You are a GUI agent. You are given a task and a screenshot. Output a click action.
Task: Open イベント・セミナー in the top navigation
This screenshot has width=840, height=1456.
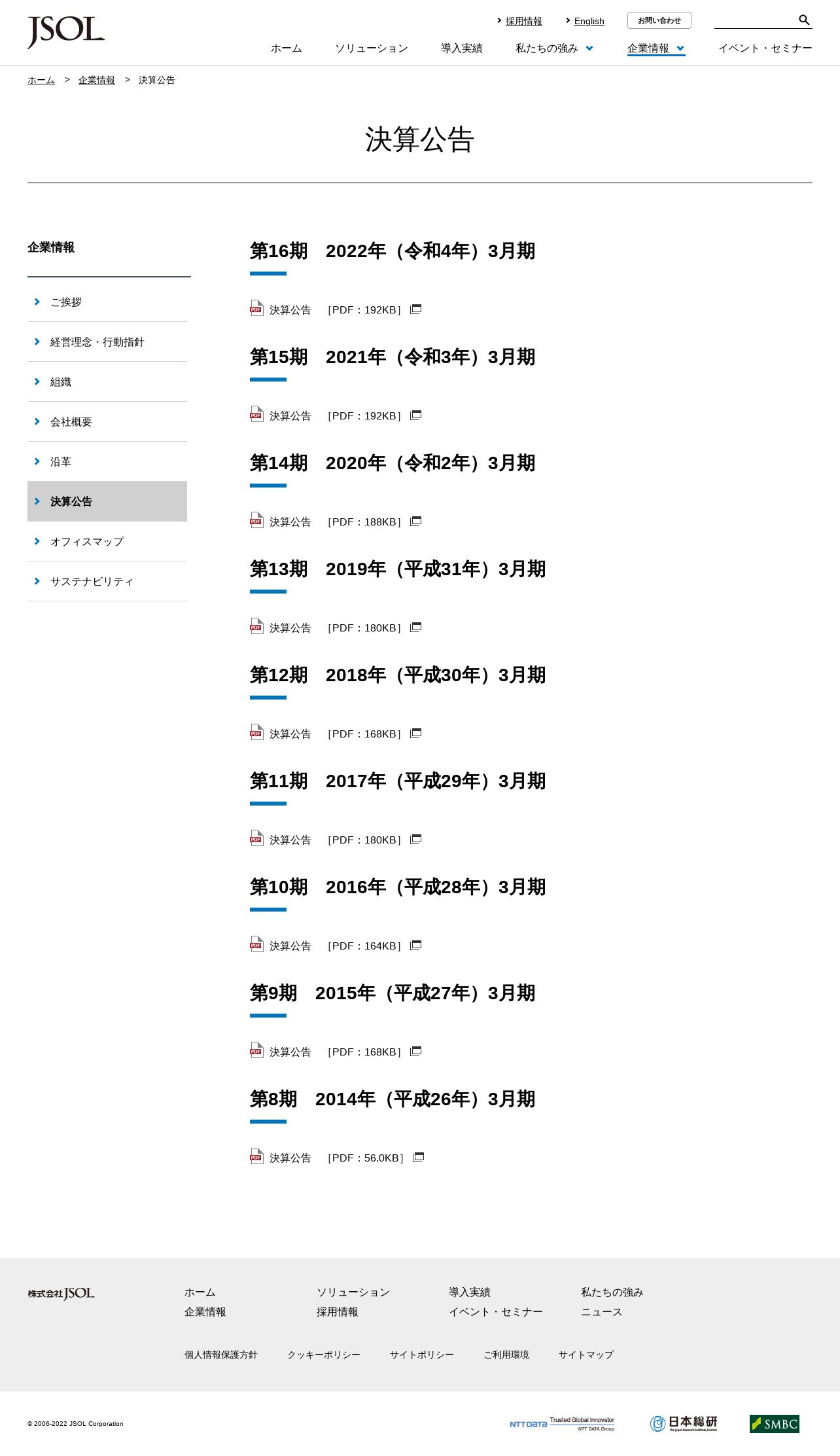765,48
